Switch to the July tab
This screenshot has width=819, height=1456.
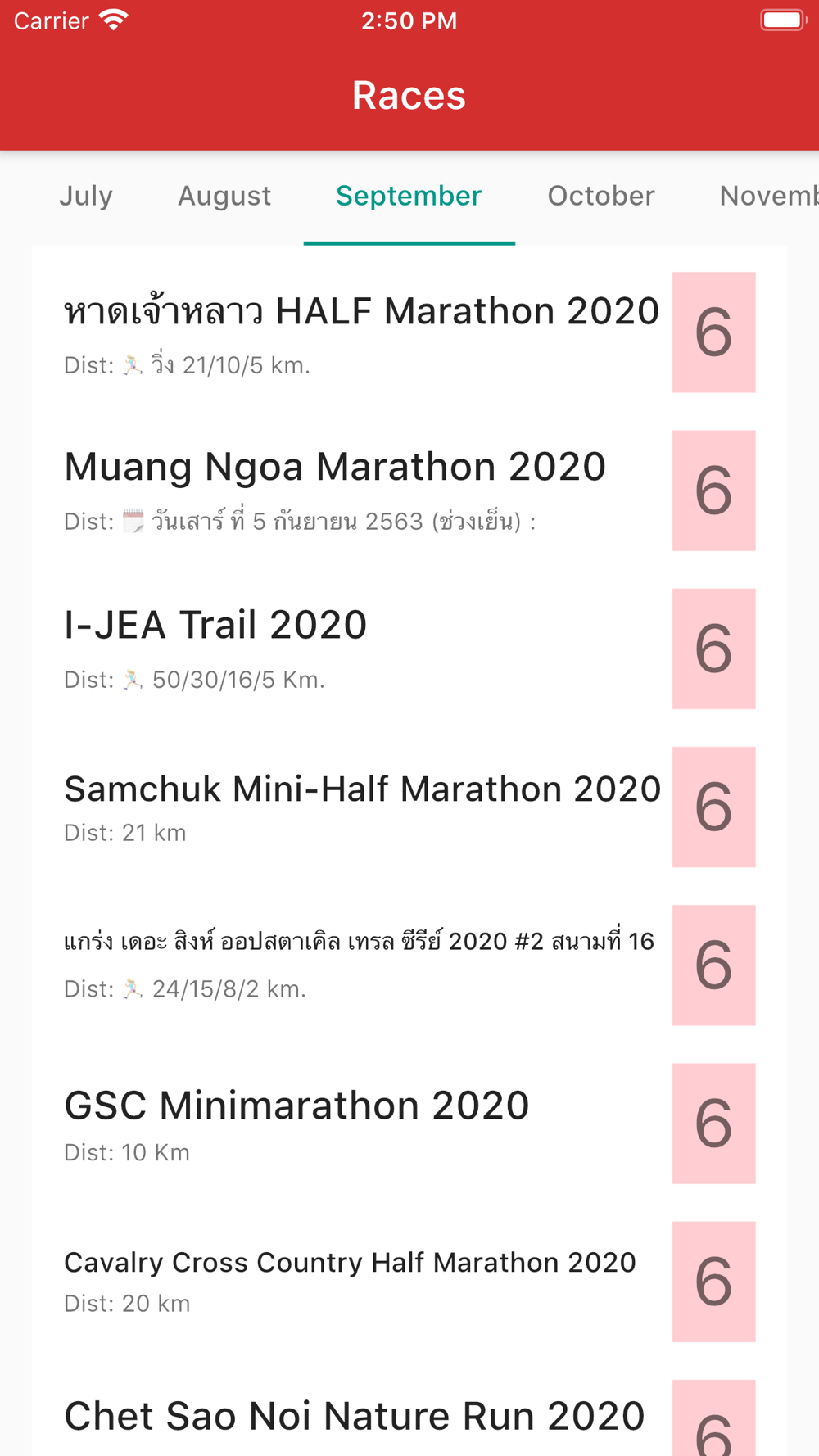[86, 197]
